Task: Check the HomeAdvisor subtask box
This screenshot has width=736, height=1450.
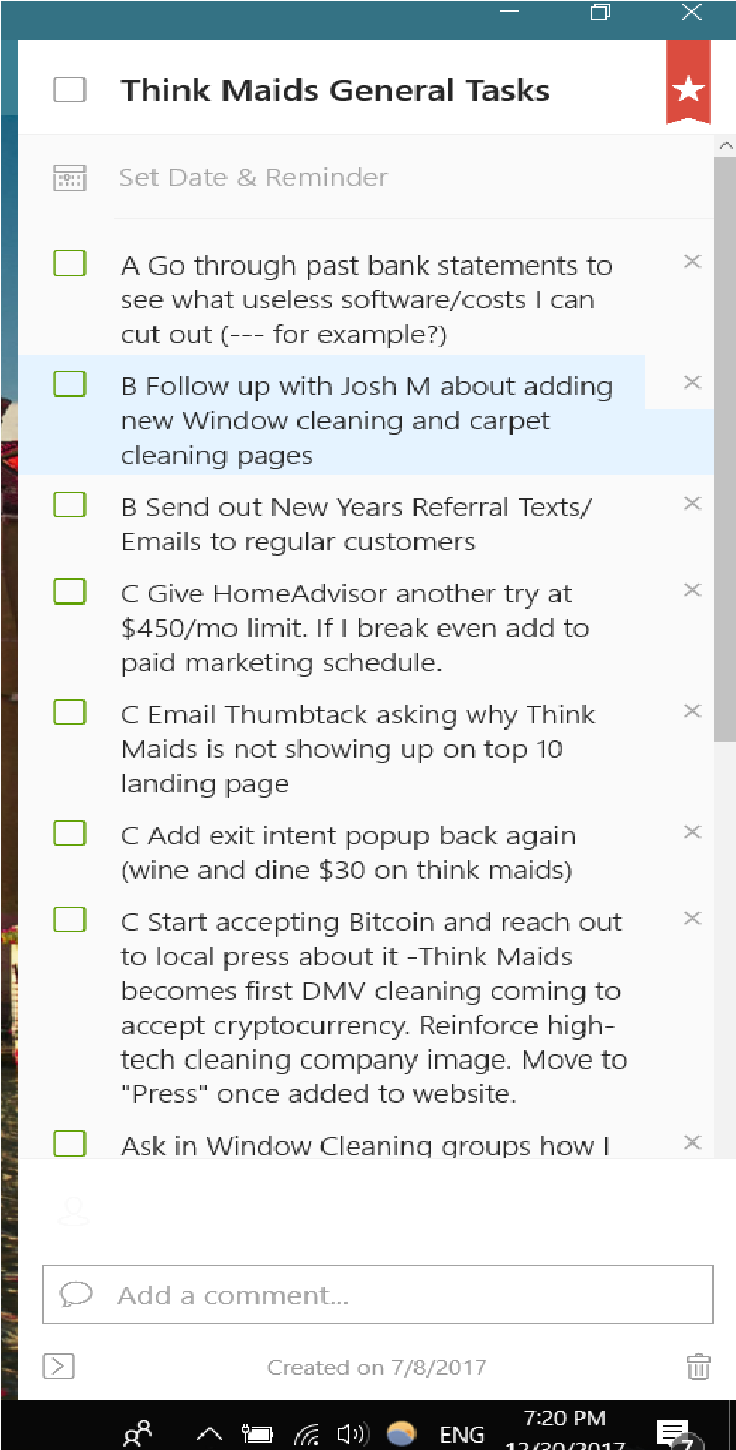Action: click(70, 592)
